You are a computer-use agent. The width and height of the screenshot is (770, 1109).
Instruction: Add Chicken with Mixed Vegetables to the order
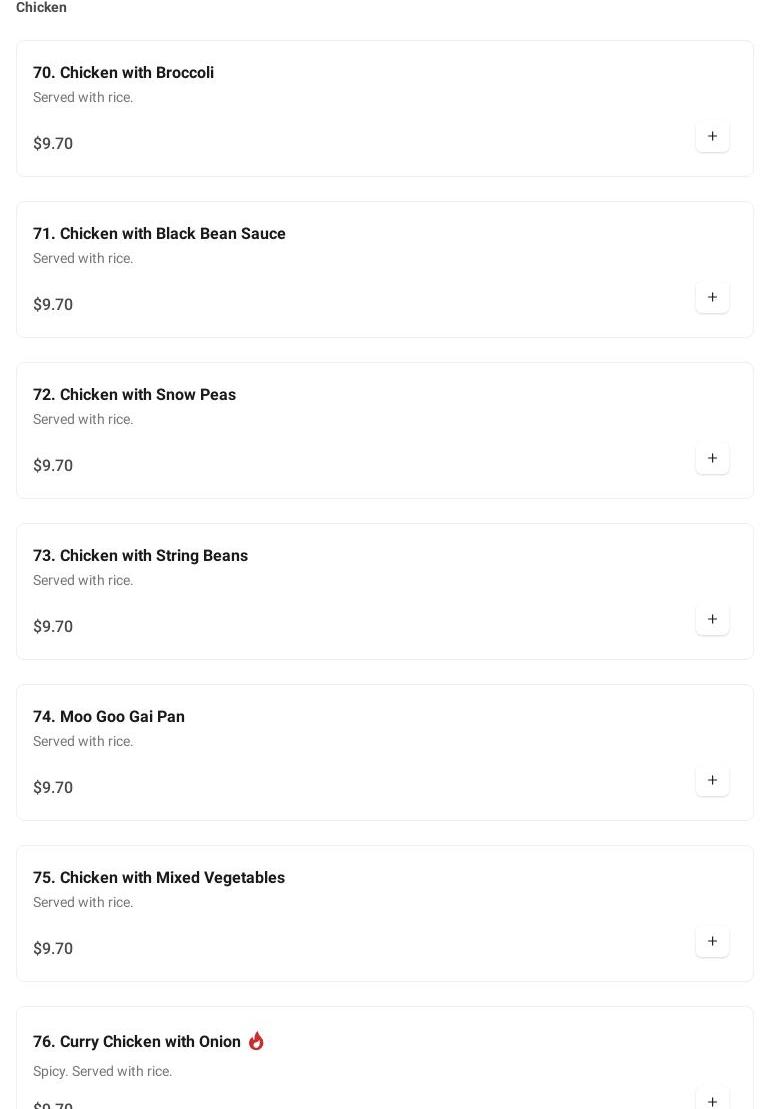click(x=712, y=941)
